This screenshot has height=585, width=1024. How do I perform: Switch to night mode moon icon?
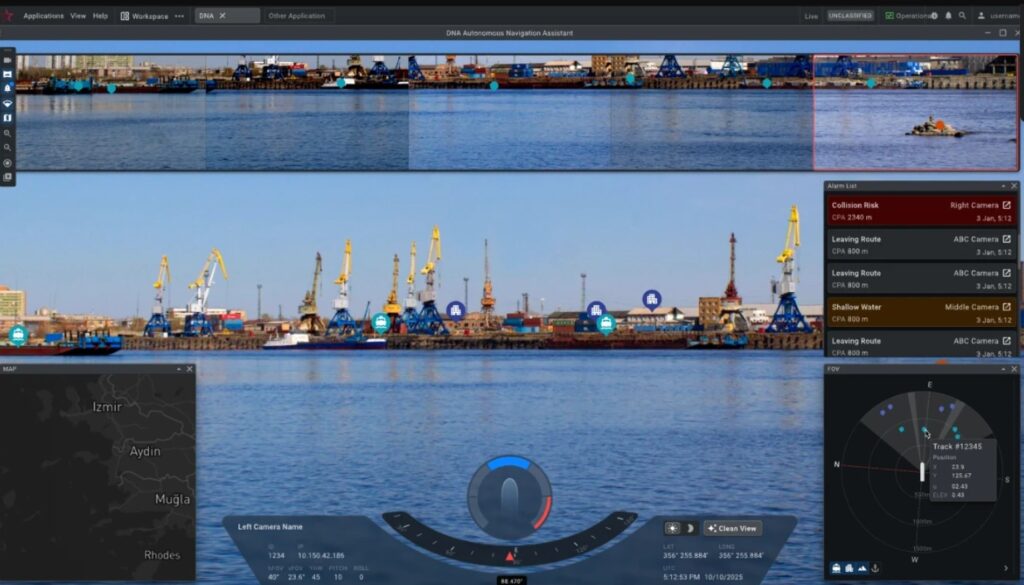coord(689,528)
